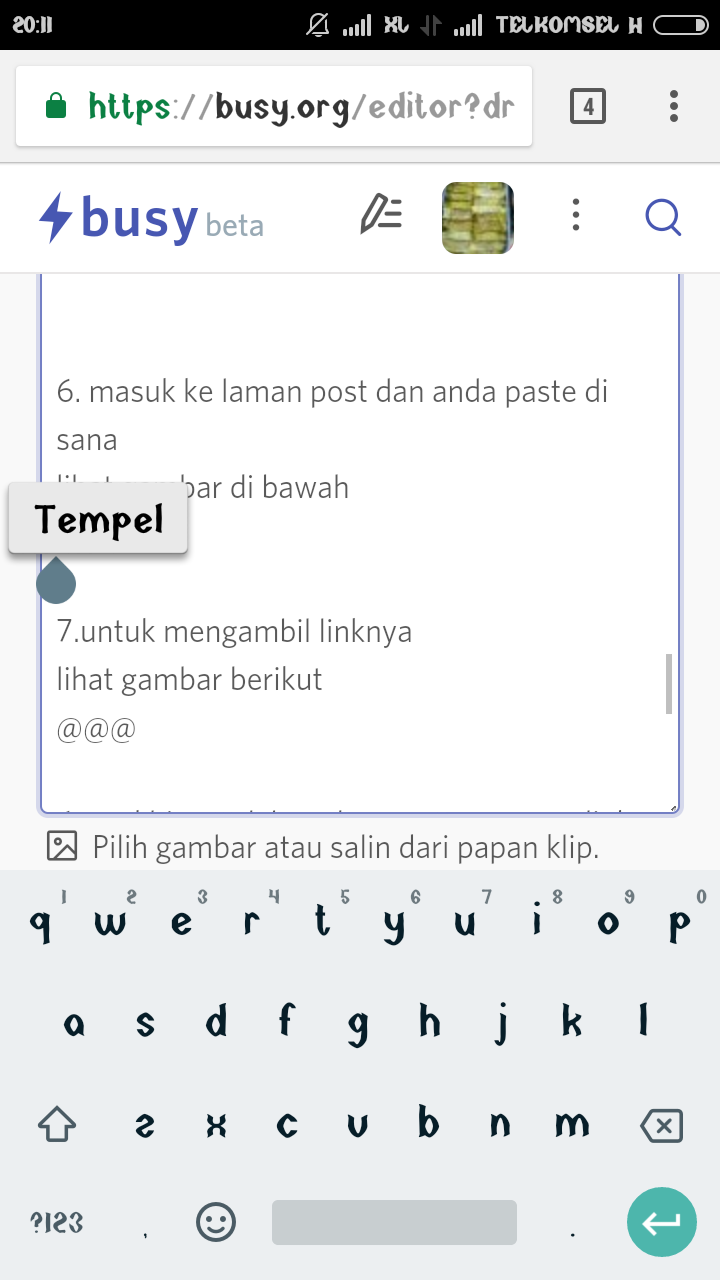The height and width of the screenshot is (1280, 720).
Task: Open the browser overflow menu
Action: (x=674, y=106)
